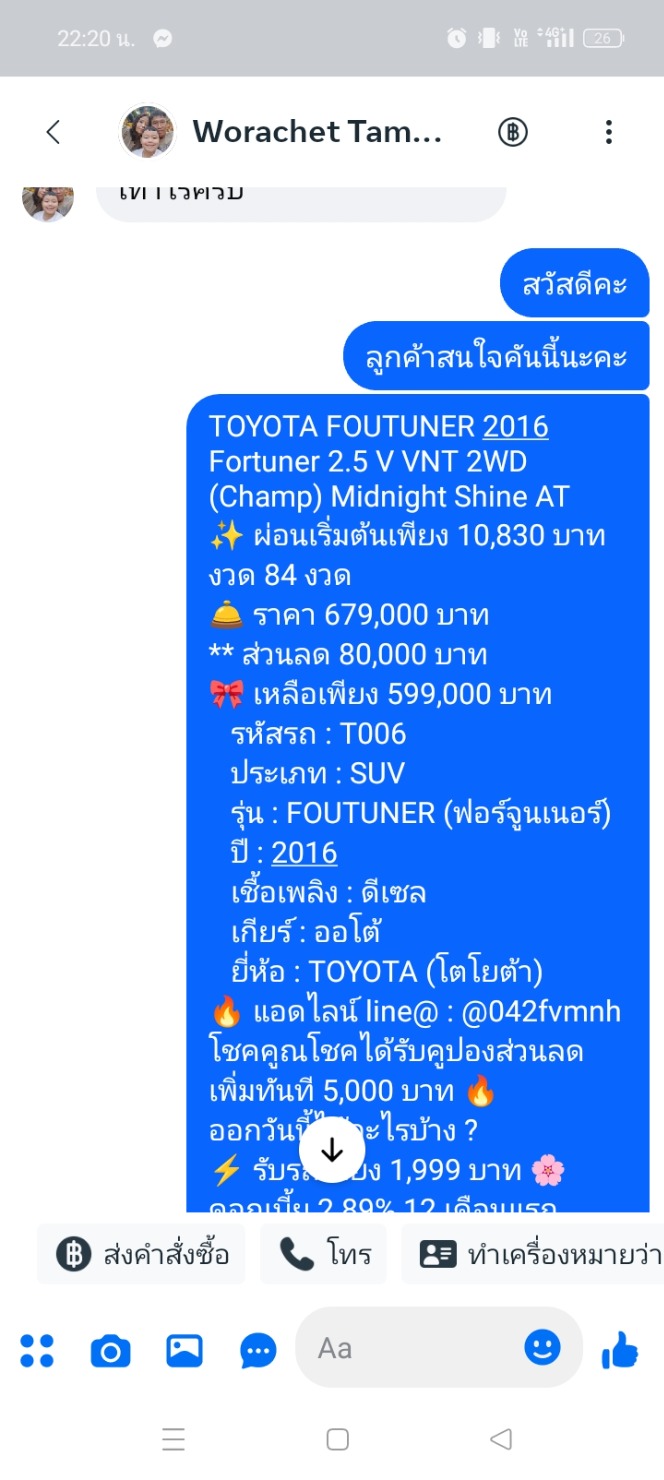664x1480 pixels.
Task: Select the ทำเครื่องหมายว่า chip
Action: coord(533,1254)
